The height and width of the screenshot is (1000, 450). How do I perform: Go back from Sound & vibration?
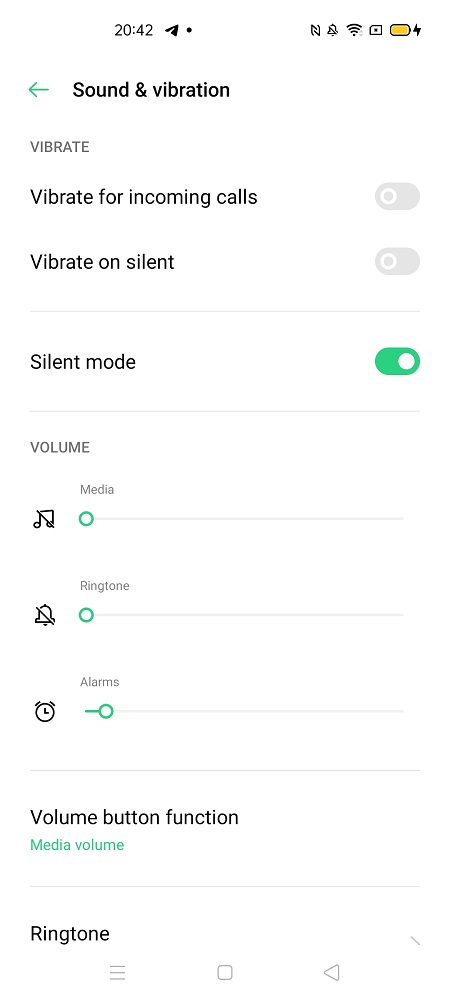[x=39, y=90]
